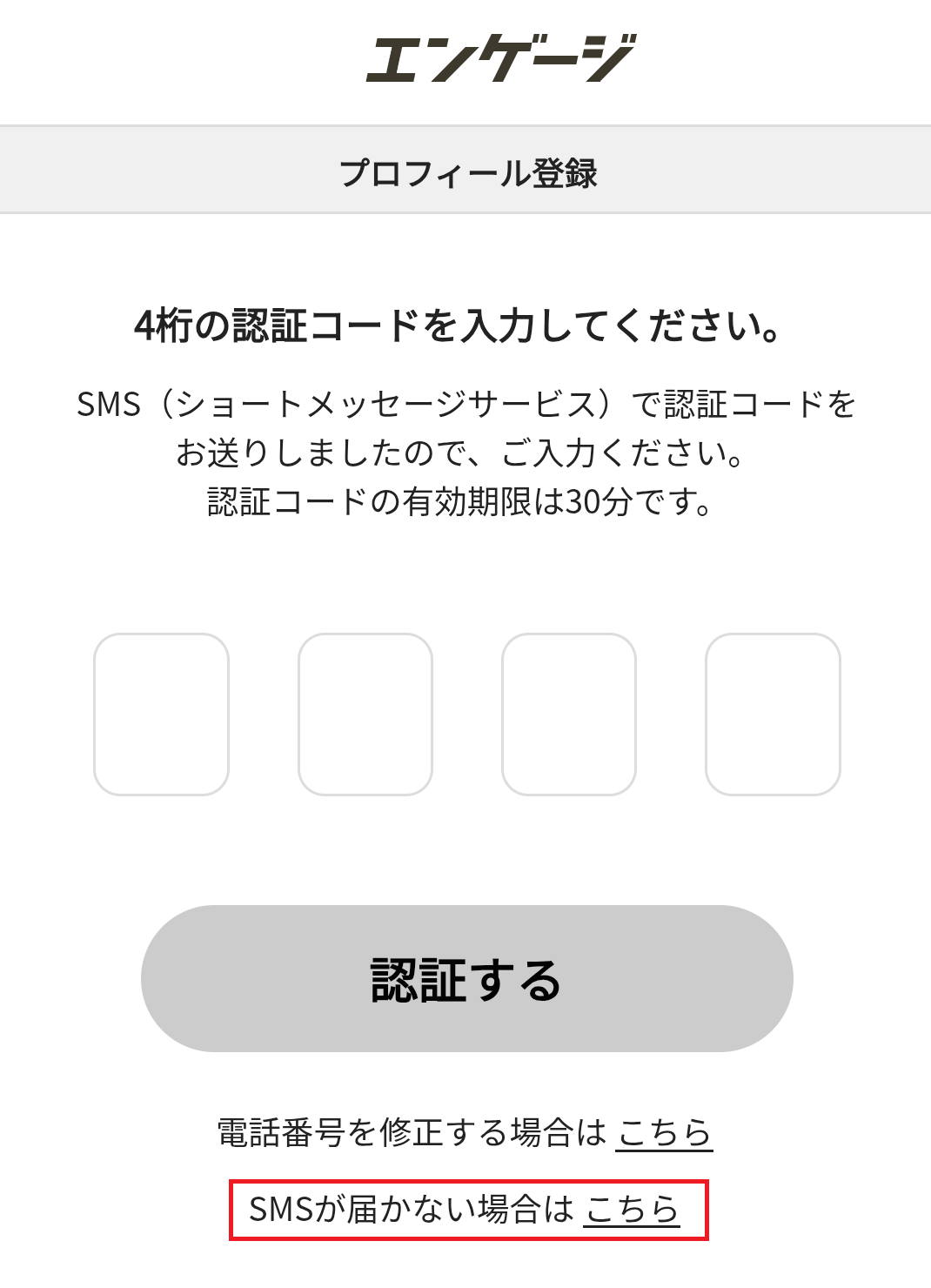Tap the first verification code digit box
The width and height of the screenshot is (931, 1288).
coord(161,714)
